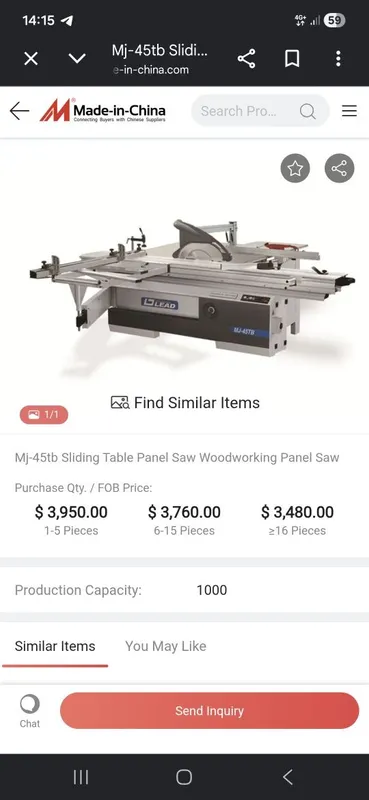Screen dimensions: 369x800
Task: Close the in-app browser tab
Action: pyautogui.click(x=31, y=59)
